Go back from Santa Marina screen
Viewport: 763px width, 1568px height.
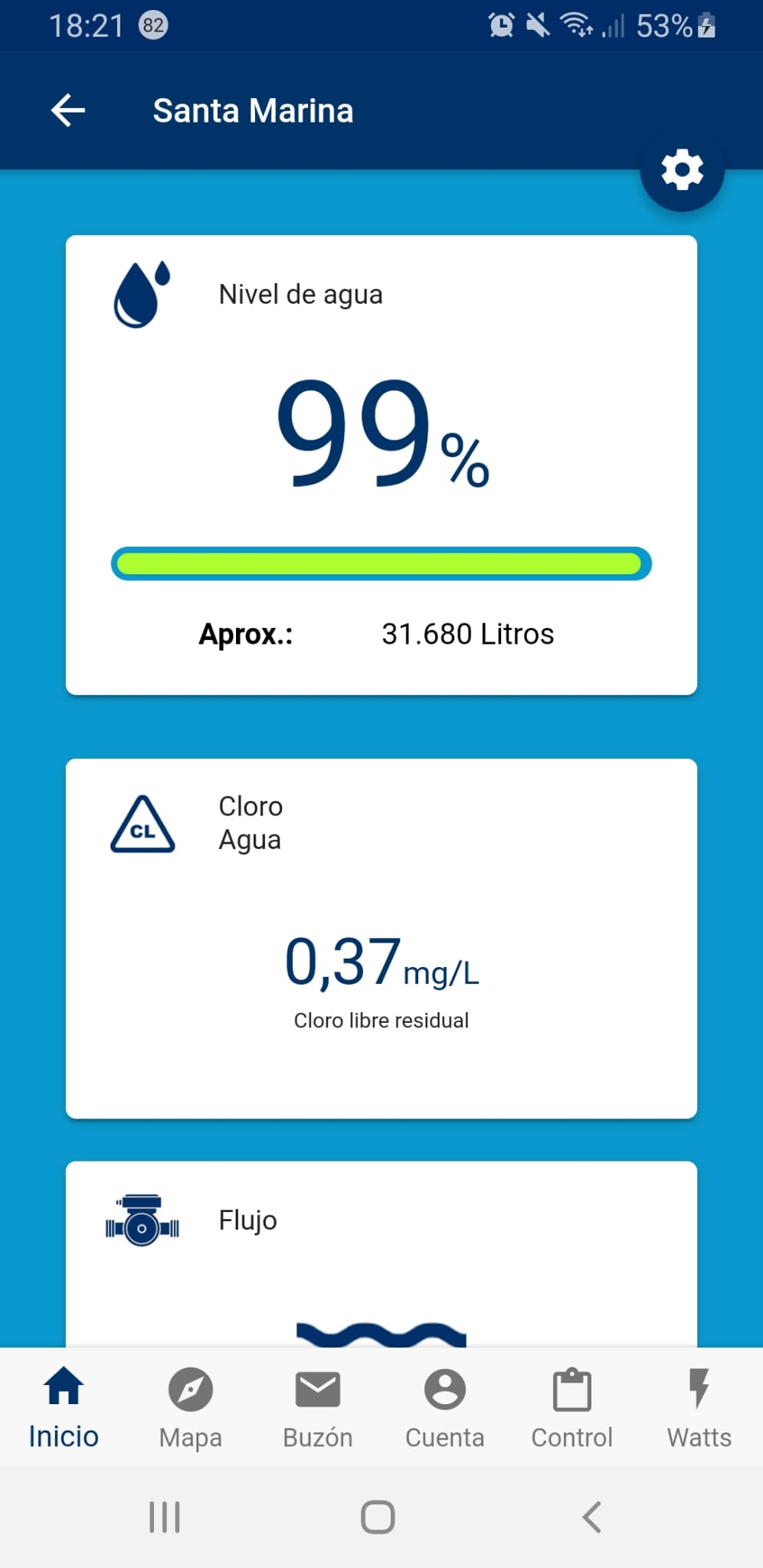pyautogui.click(x=67, y=110)
